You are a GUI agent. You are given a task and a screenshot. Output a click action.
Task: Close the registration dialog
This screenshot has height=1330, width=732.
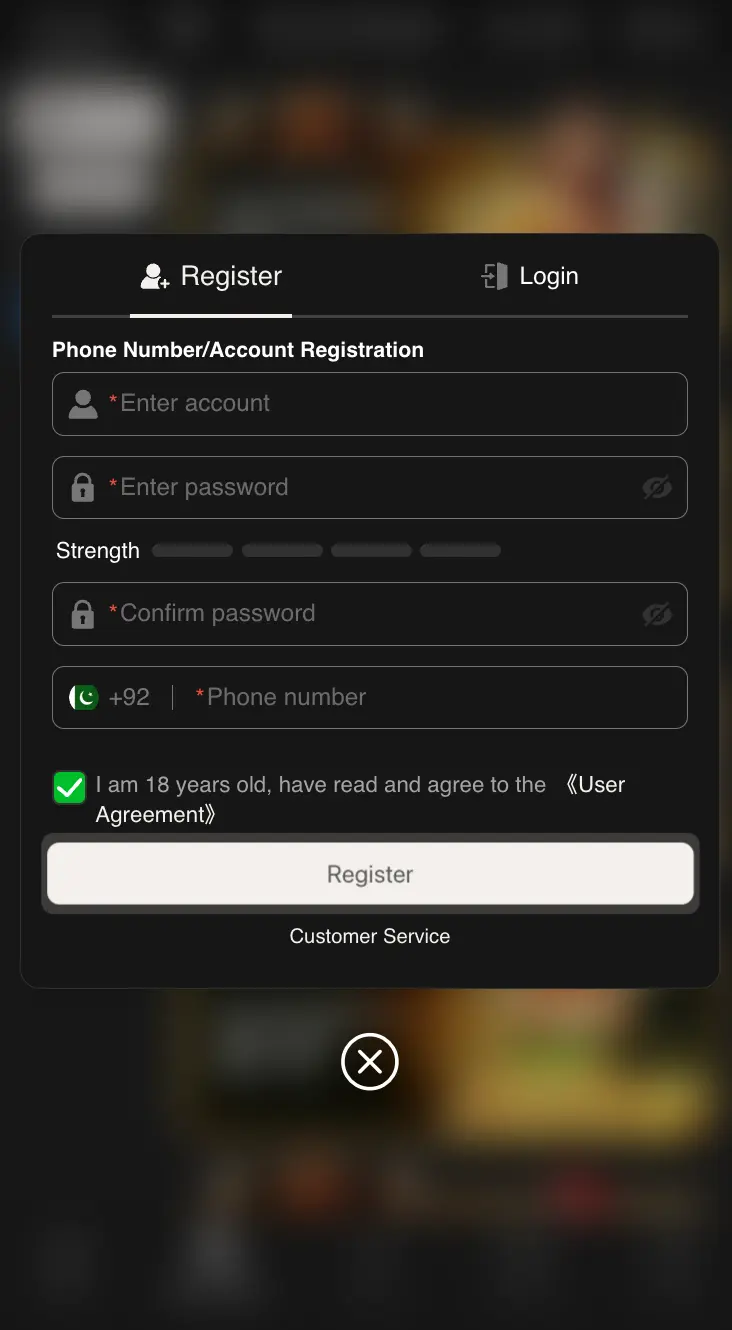(370, 1062)
